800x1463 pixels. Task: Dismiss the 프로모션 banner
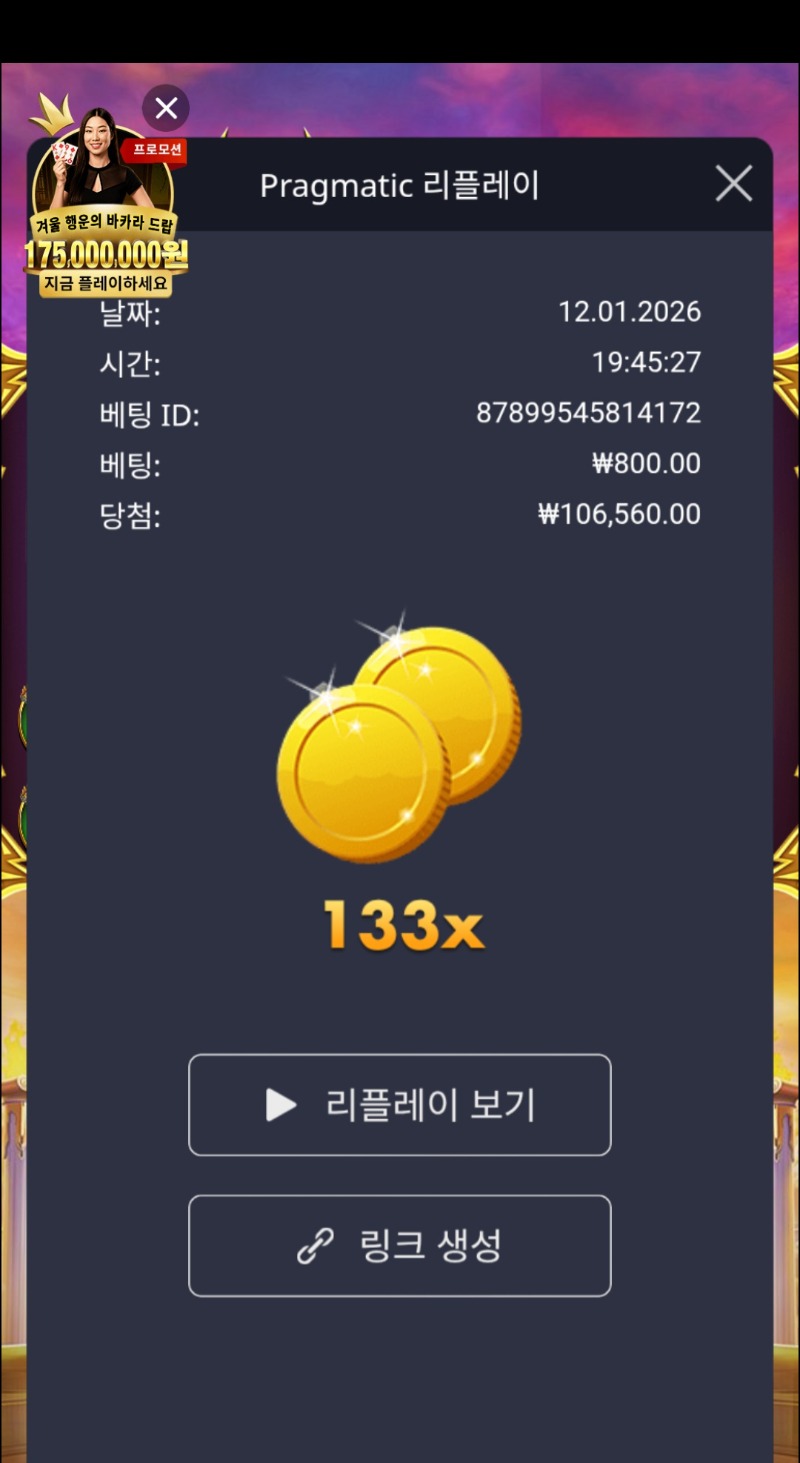[x=166, y=108]
